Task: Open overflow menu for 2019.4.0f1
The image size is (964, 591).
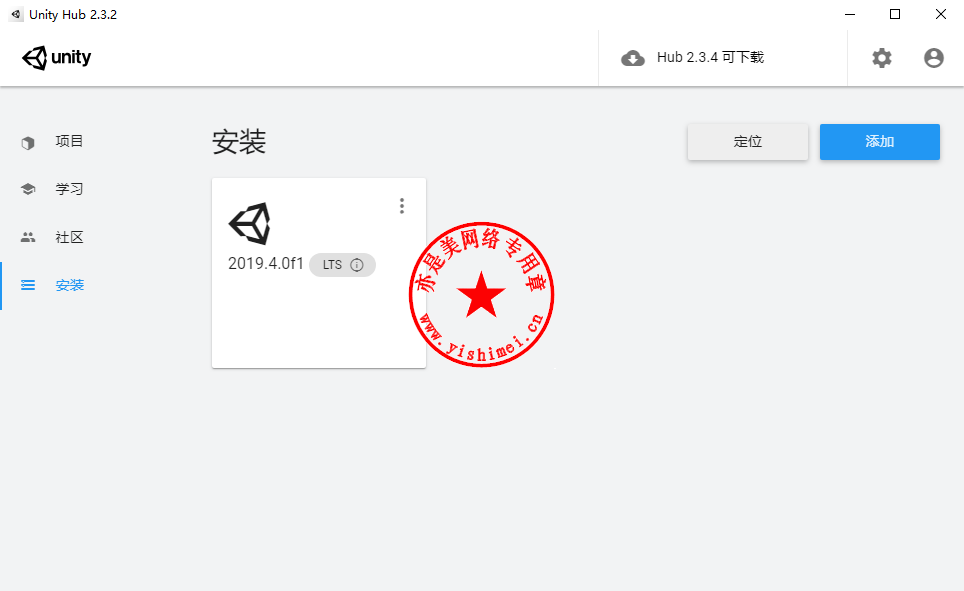Action: 402,206
